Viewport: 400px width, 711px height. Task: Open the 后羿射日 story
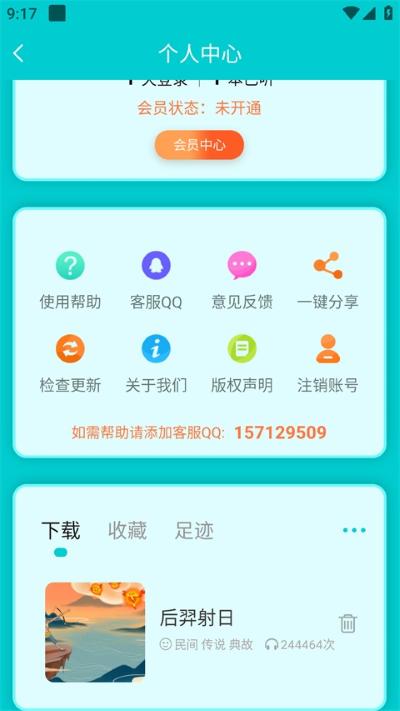click(190, 632)
